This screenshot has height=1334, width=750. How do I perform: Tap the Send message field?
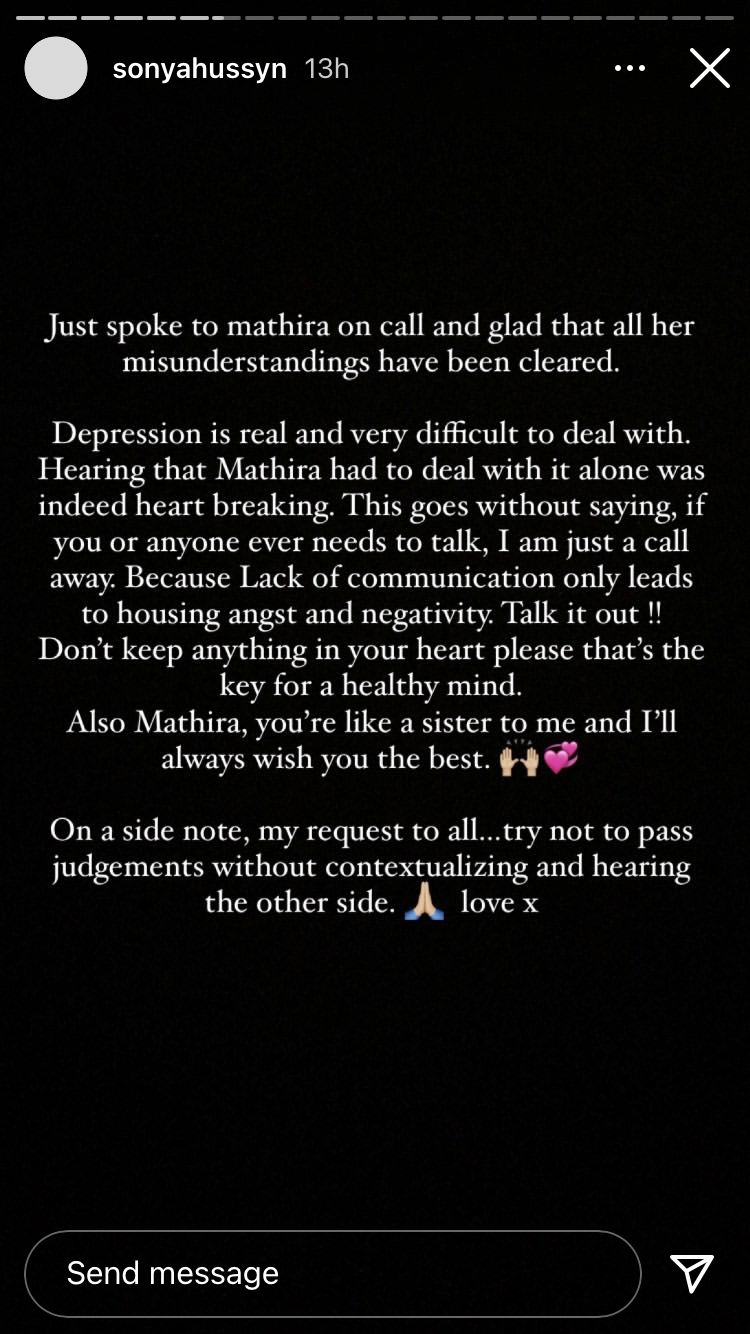[332, 1273]
